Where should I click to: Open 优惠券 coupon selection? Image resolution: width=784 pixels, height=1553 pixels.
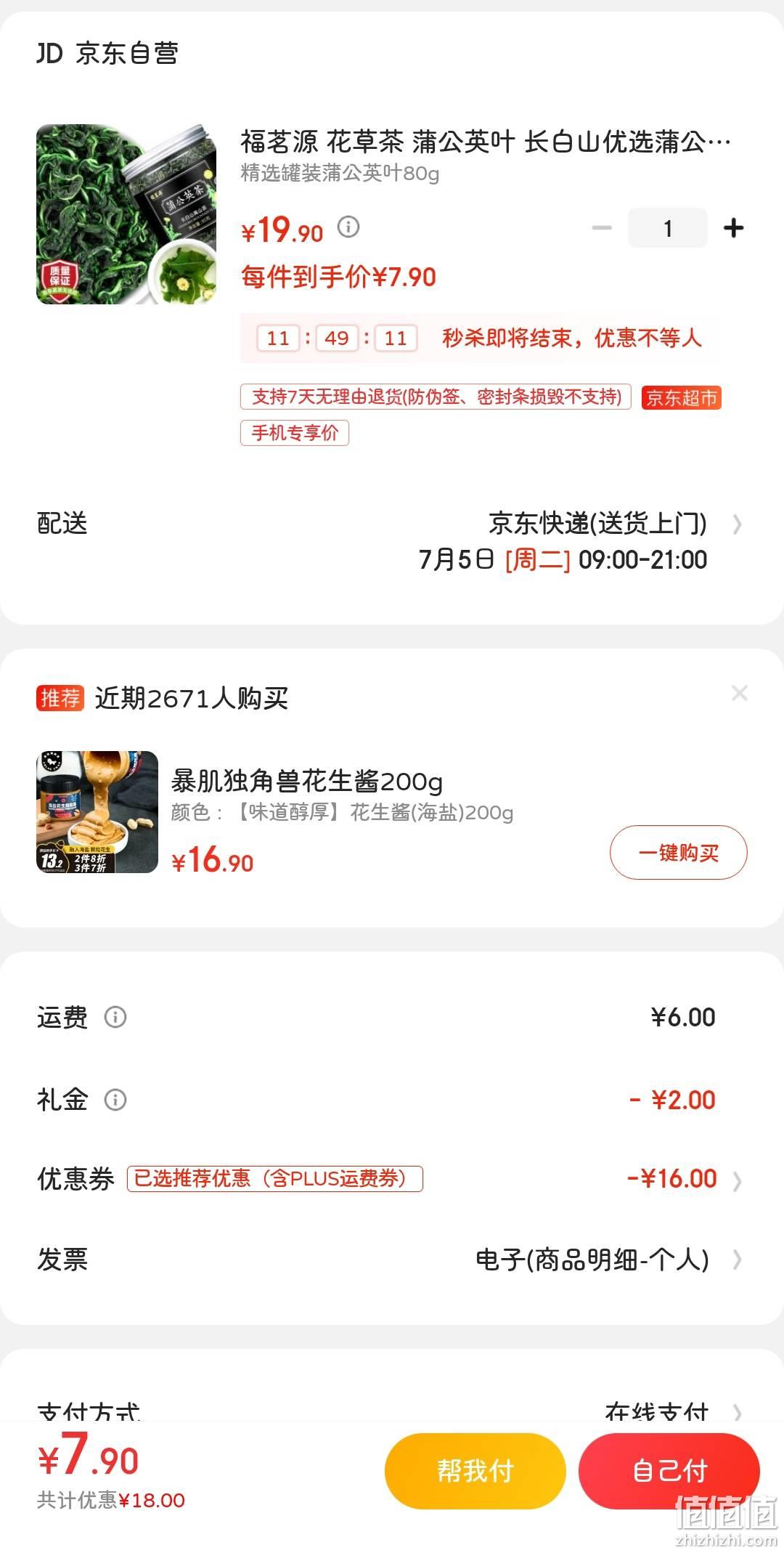[x=391, y=1179]
